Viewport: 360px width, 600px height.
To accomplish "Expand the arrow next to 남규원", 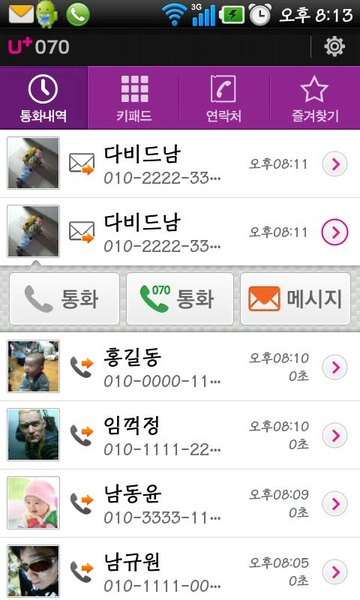I will 335,572.
